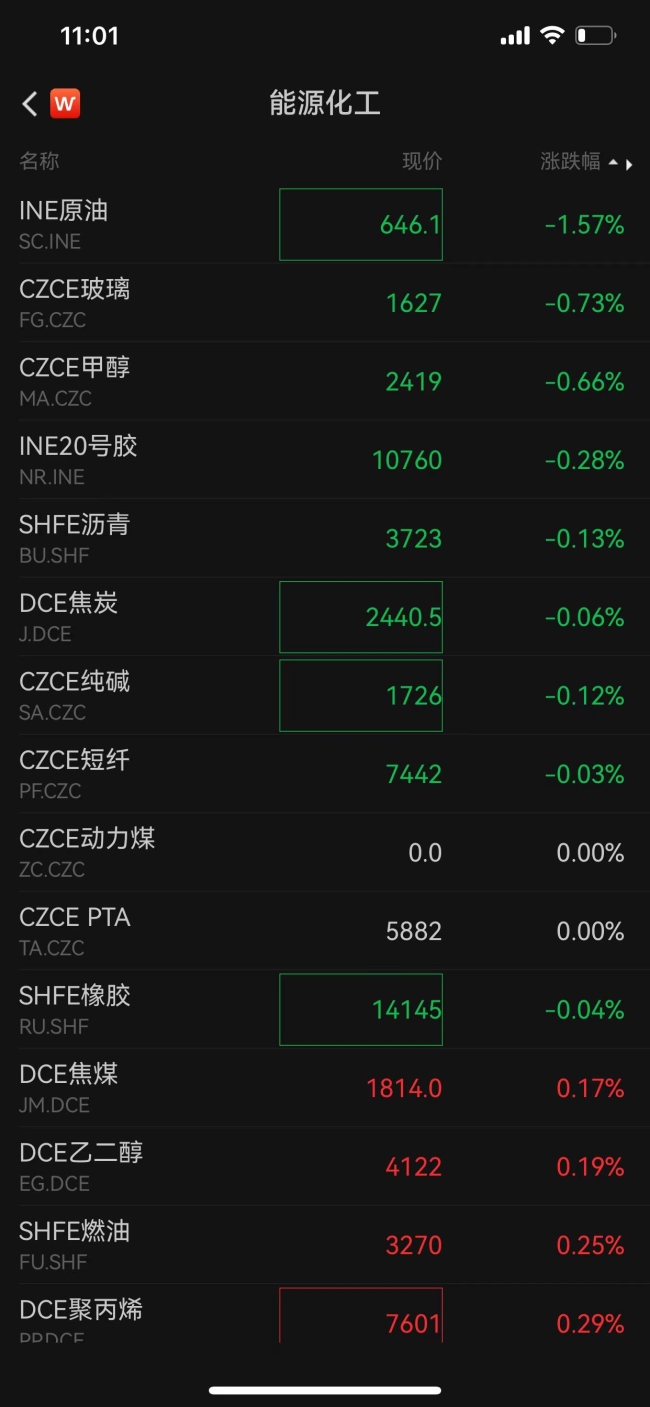Open DCE焦炭 futures details
The width and height of the screenshot is (650, 1407).
(69, 616)
